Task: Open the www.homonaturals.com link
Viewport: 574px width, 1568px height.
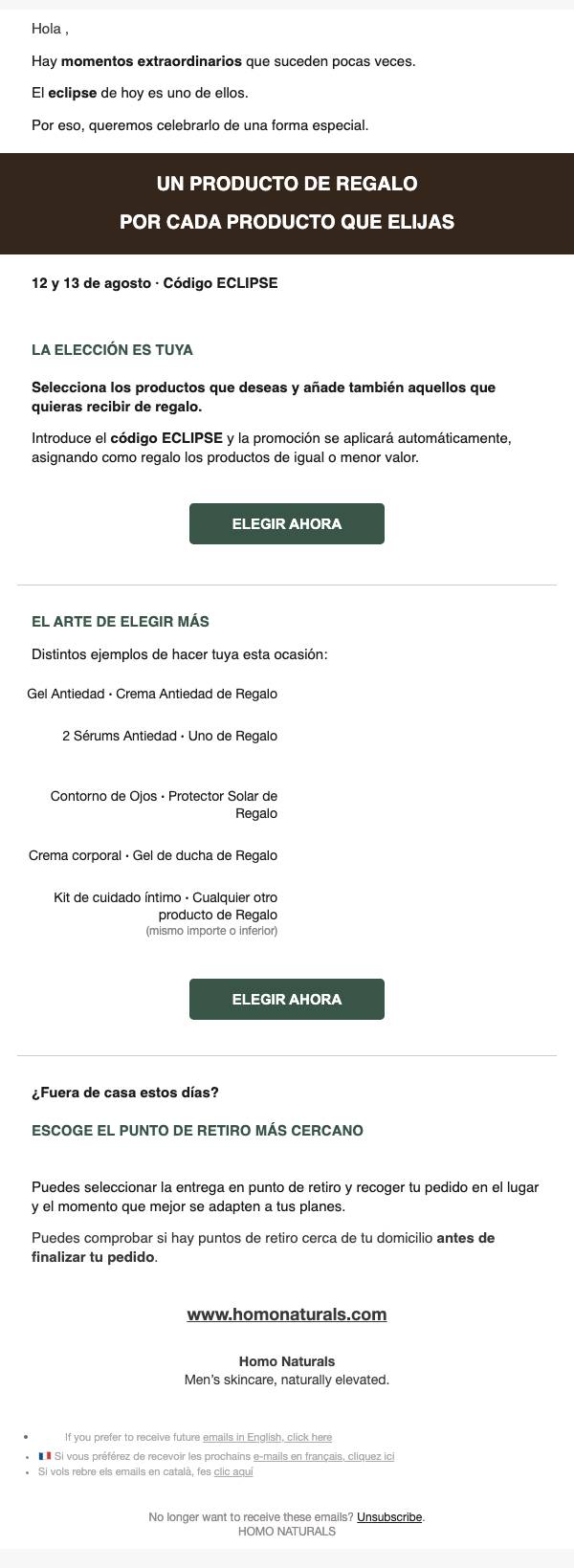Action: (287, 1314)
